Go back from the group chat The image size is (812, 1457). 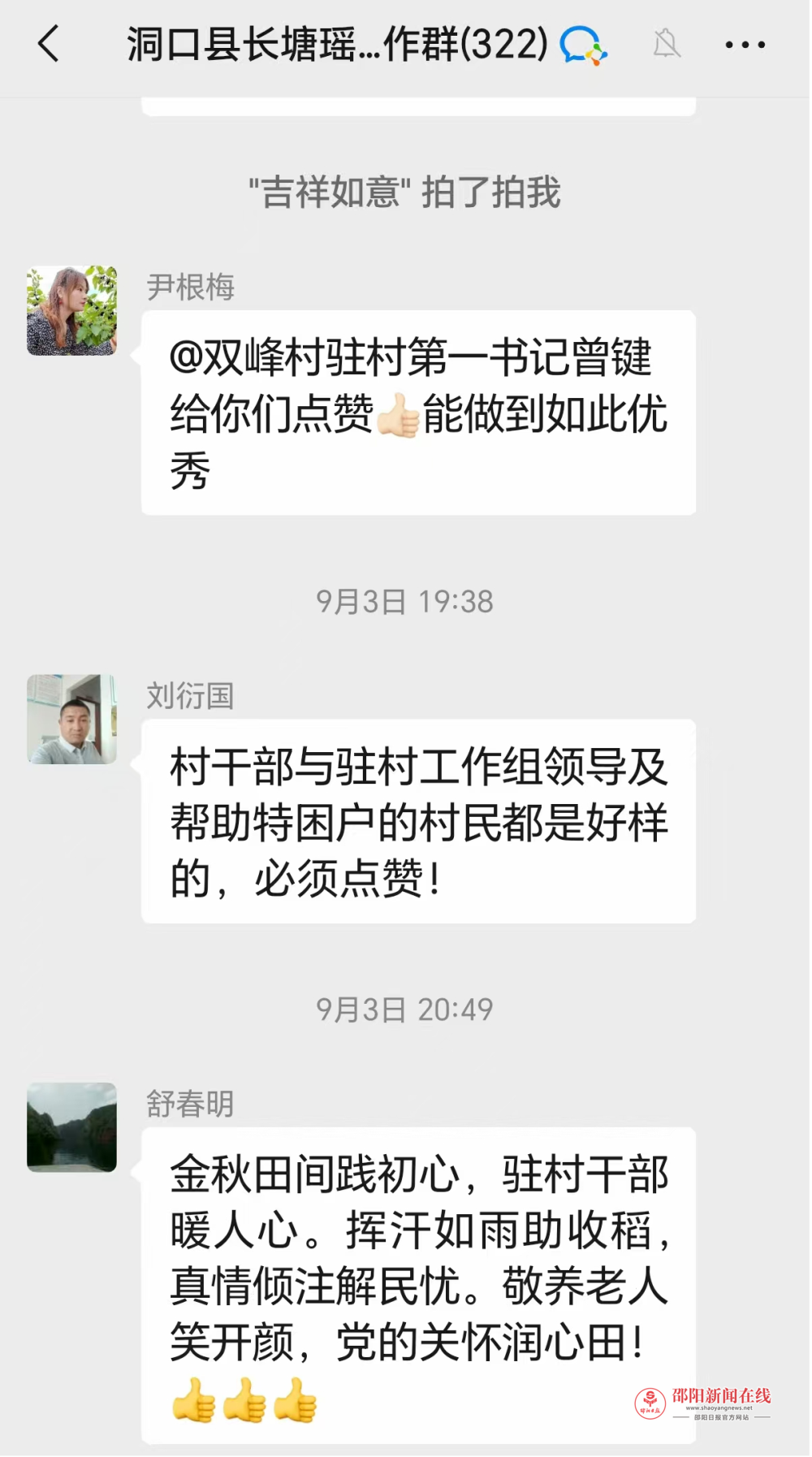[49, 44]
